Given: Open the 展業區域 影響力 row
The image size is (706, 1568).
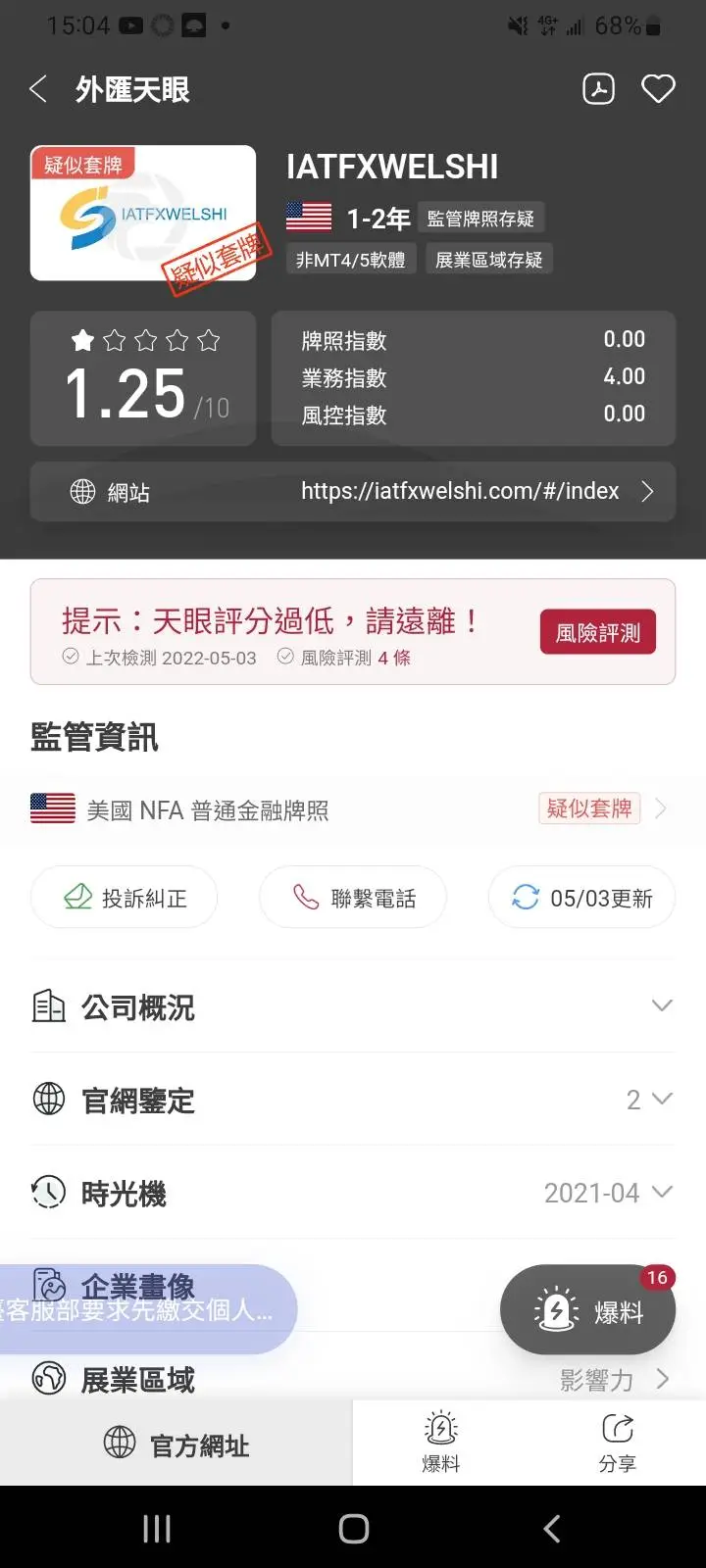Looking at the screenshot, I should point(353,1380).
